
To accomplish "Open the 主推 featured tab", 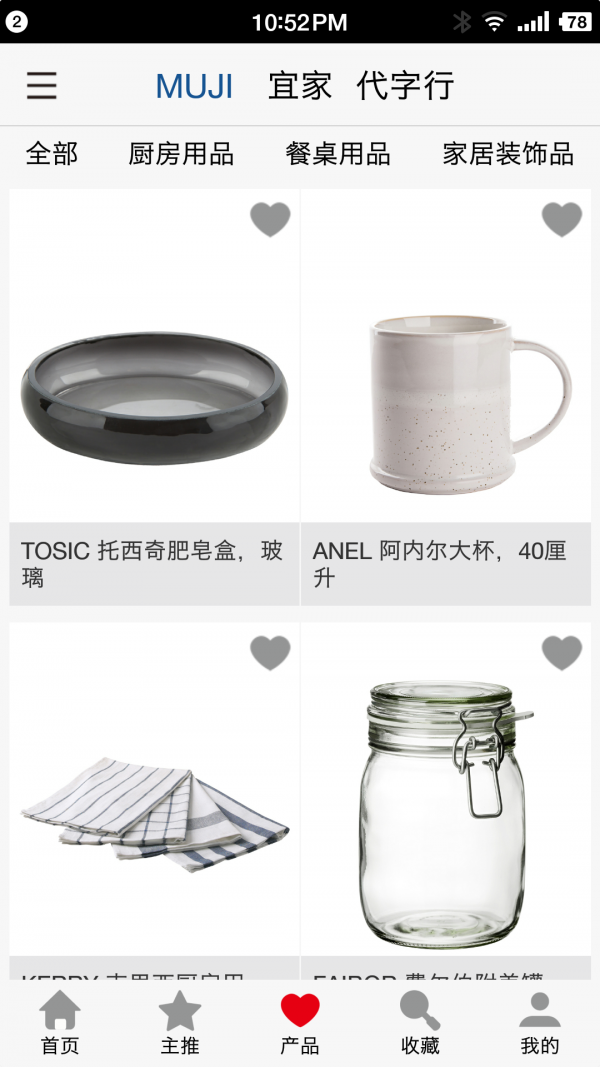I will coord(180,1023).
